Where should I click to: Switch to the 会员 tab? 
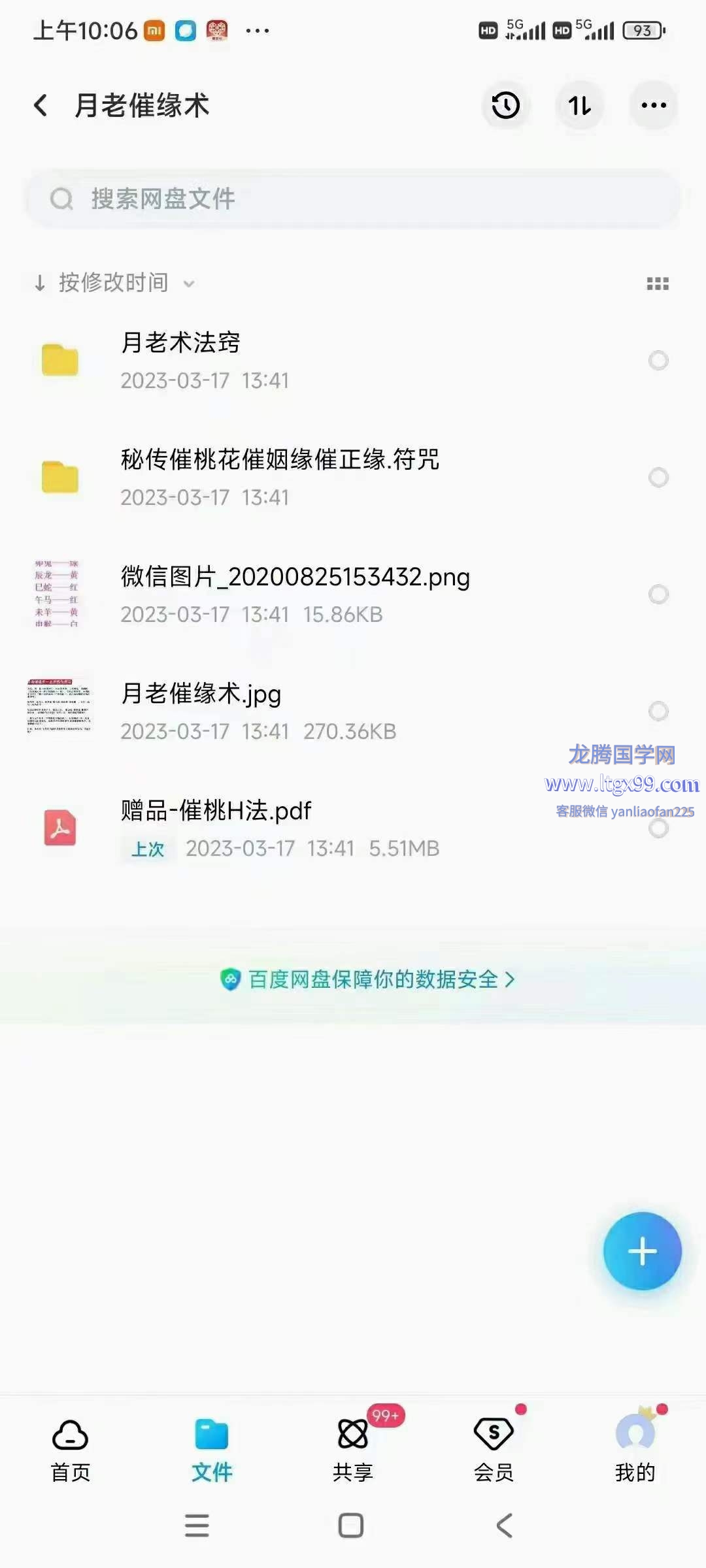[494, 1448]
